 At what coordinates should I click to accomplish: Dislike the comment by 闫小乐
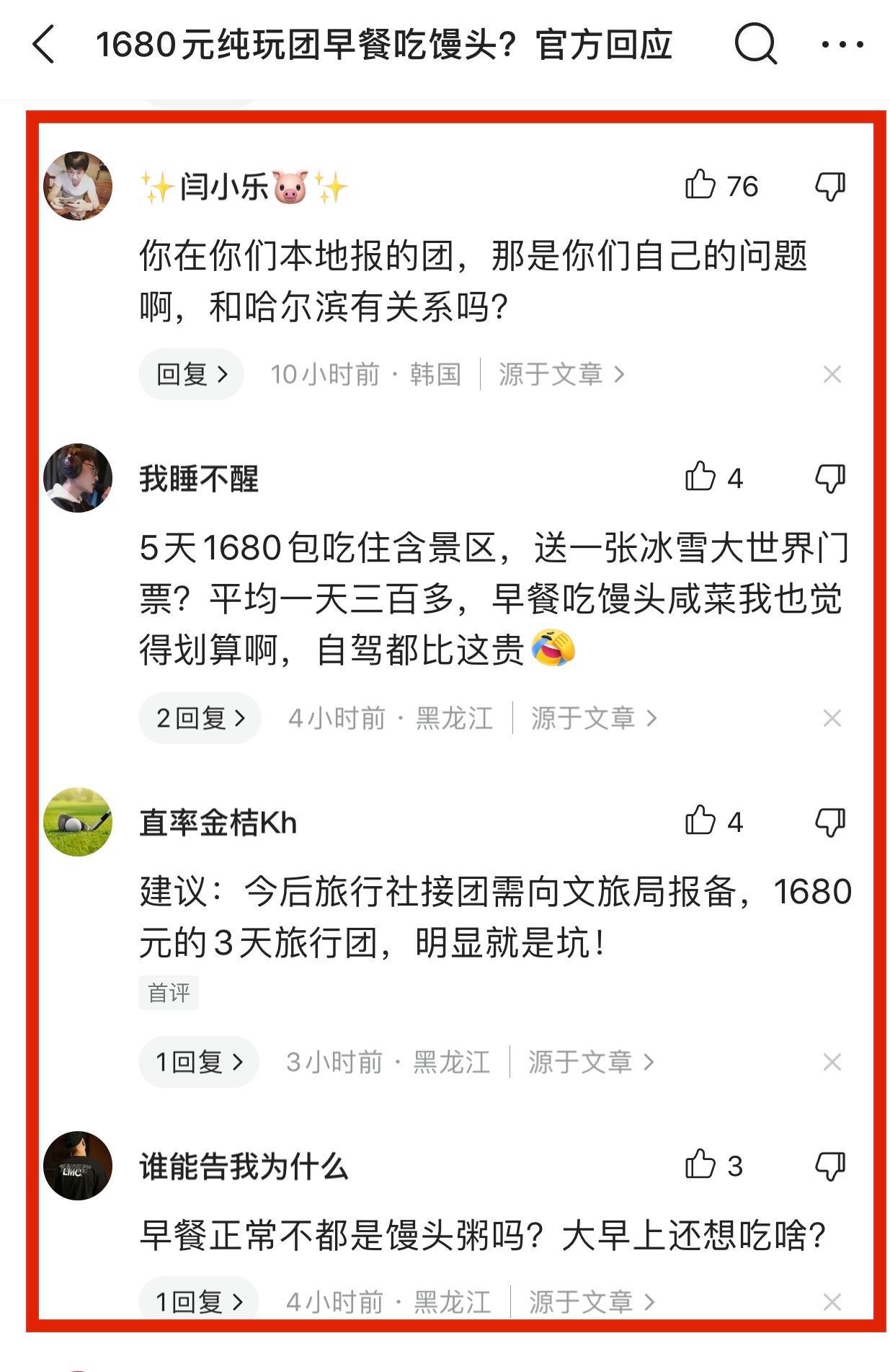(830, 186)
